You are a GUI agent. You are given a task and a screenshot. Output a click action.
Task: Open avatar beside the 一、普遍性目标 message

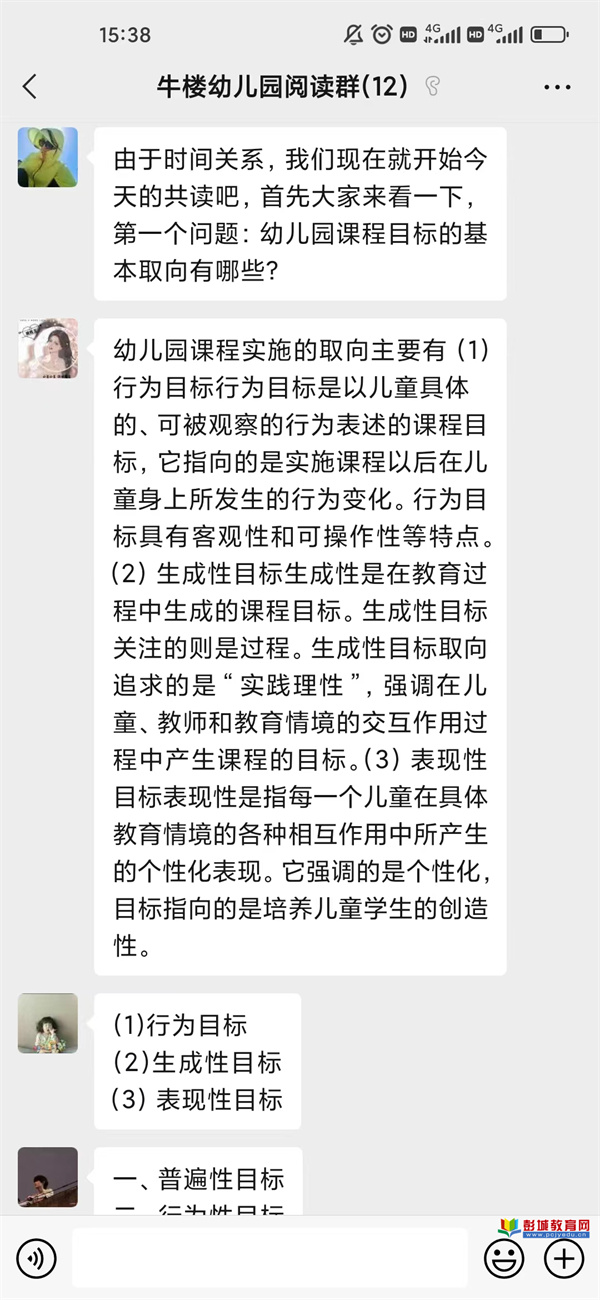pyautogui.click(x=47, y=1176)
